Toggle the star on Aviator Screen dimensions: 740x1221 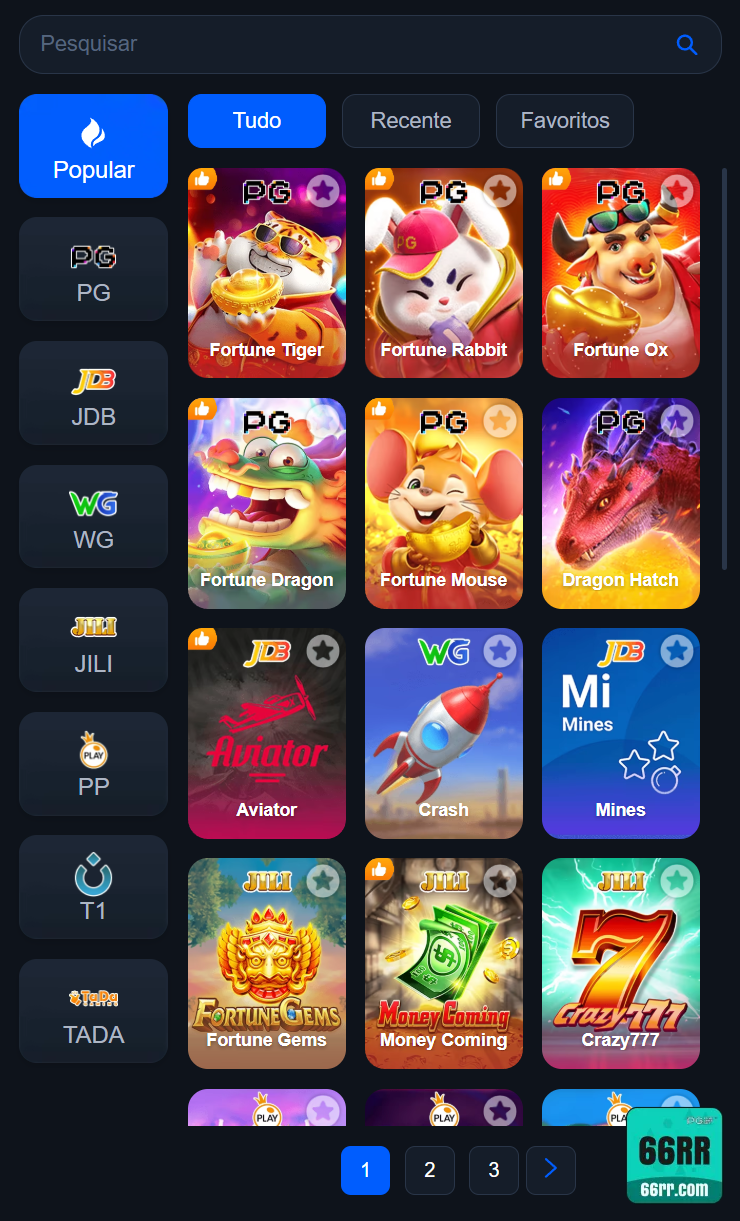322,651
